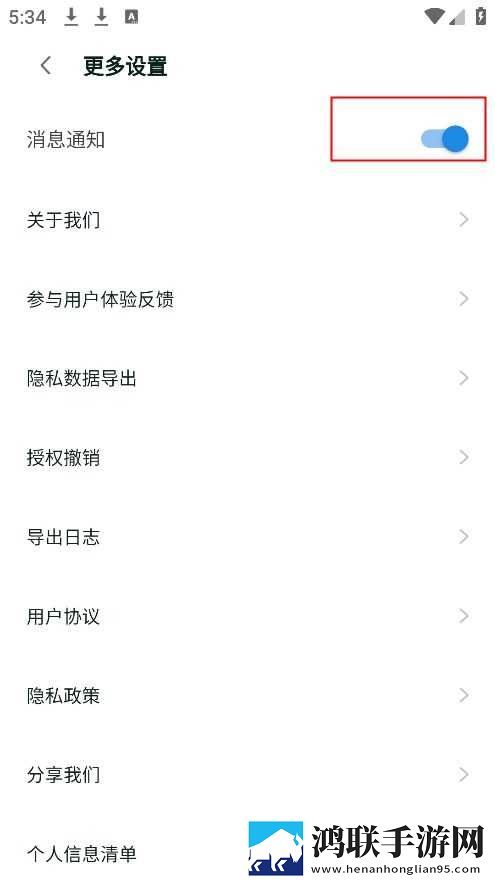This screenshot has width=495, height=881.
Task: Turn off the 消息通知 switch
Action: click(x=444, y=138)
